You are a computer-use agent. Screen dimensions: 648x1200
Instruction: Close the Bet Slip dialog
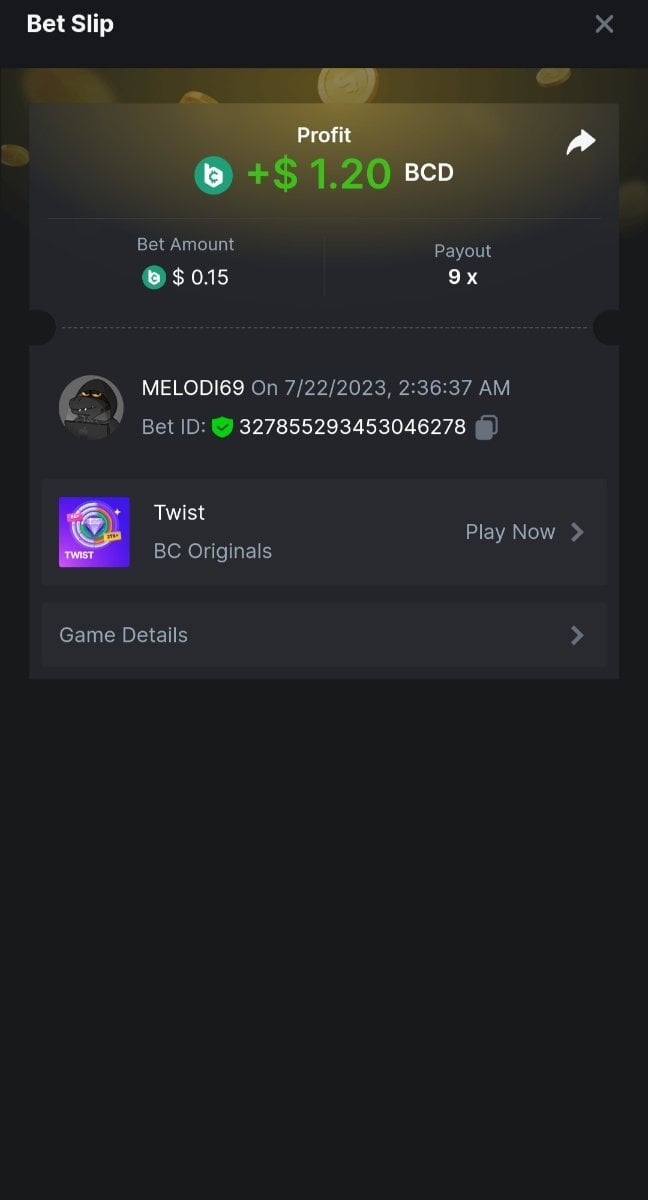[604, 24]
